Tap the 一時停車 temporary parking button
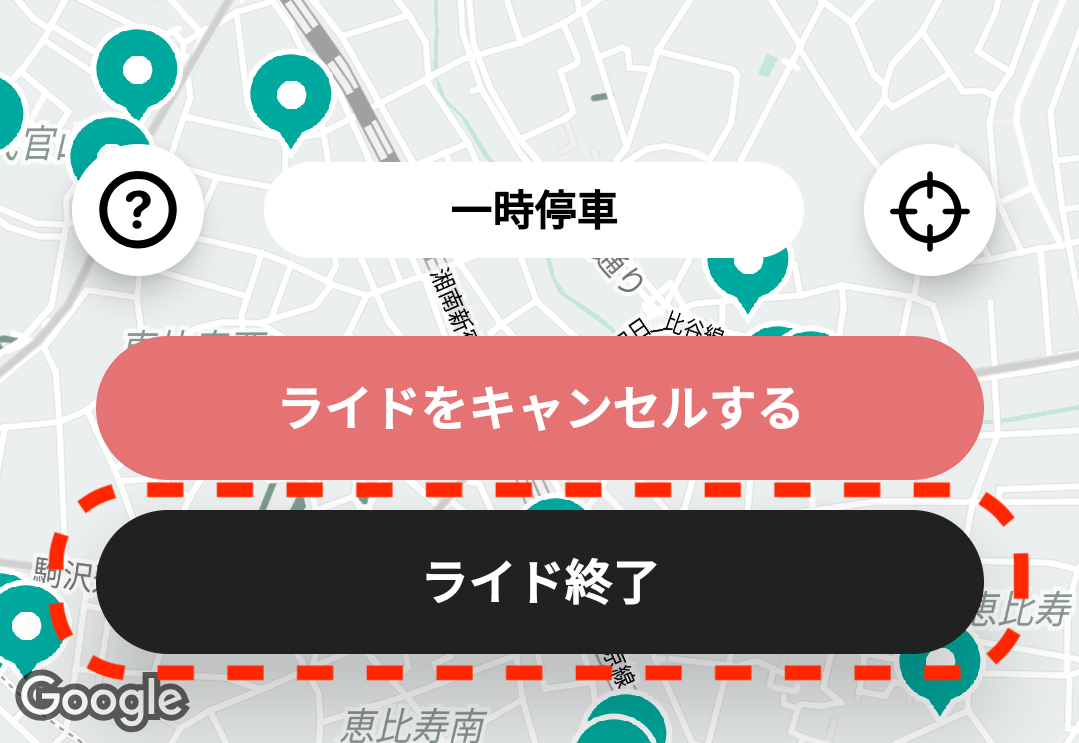Screen dimensions: 1079x743 [533, 210]
